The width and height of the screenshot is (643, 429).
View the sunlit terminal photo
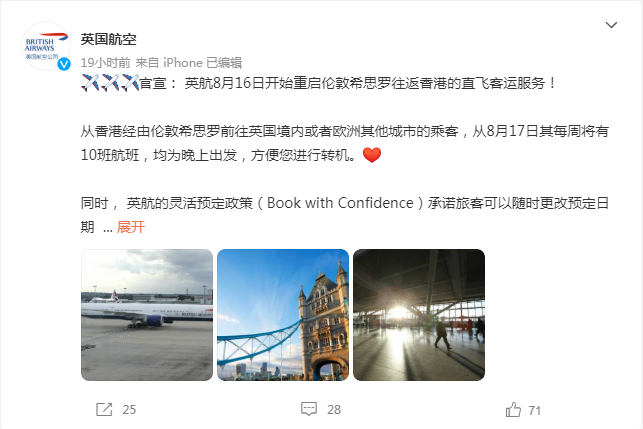click(x=419, y=314)
